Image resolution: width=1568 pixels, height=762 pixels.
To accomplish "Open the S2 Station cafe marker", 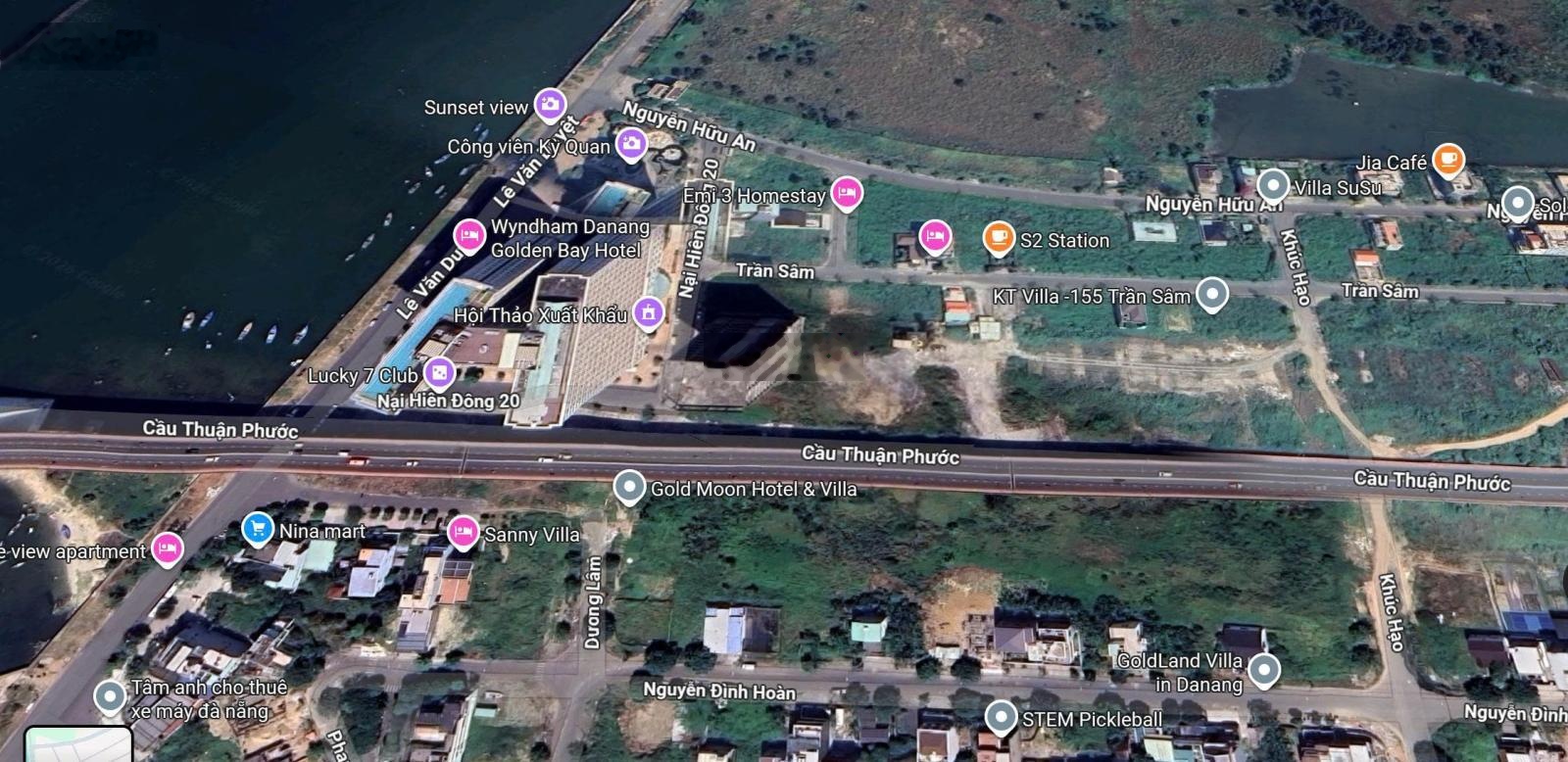I will (x=998, y=238).
